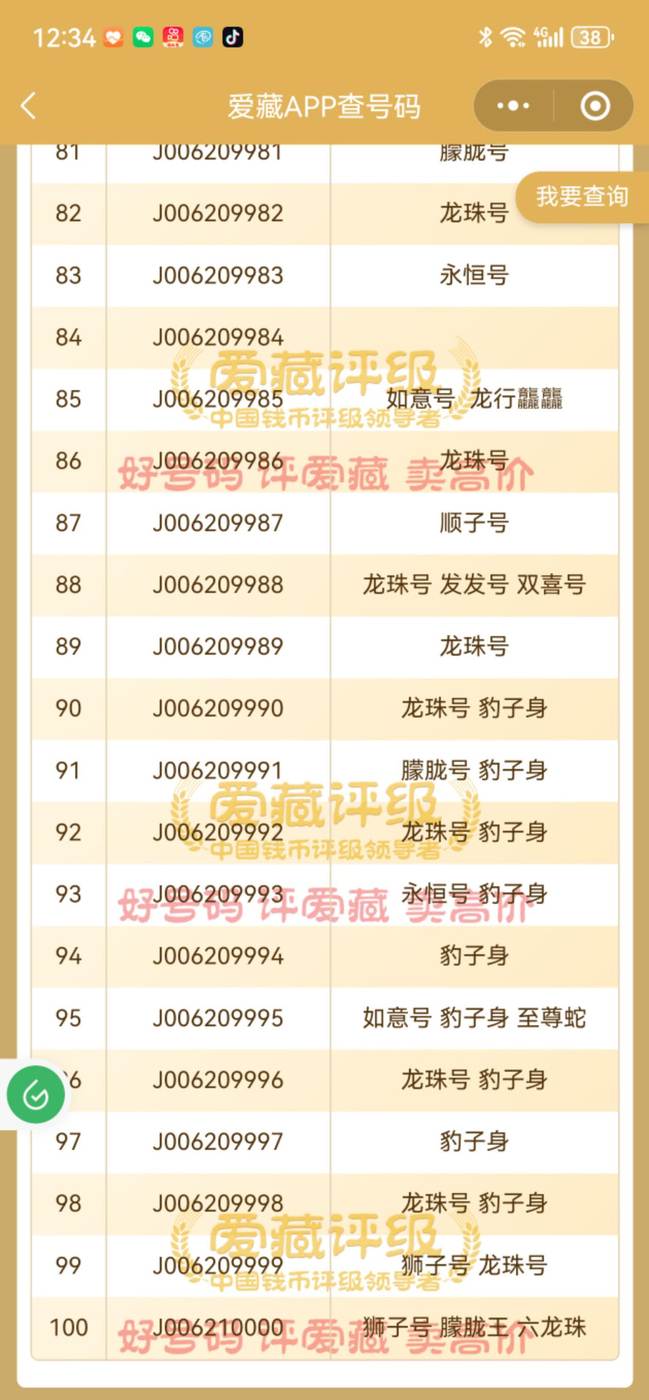The width and height of the screenshot is (649, 1400).
Task: Open the mini program three-dot menu
Action: (x=513, y=106)
